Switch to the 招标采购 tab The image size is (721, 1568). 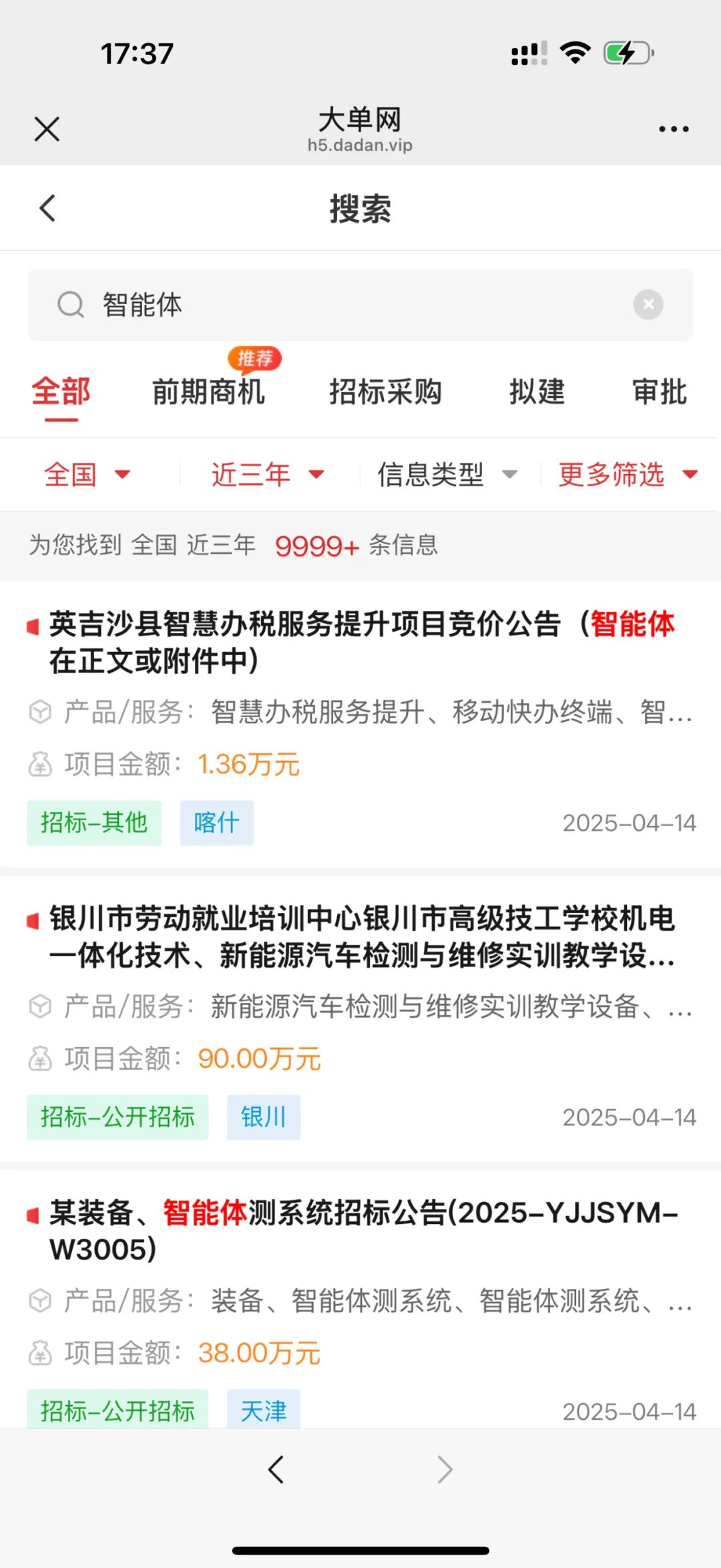tap(385, 392)
